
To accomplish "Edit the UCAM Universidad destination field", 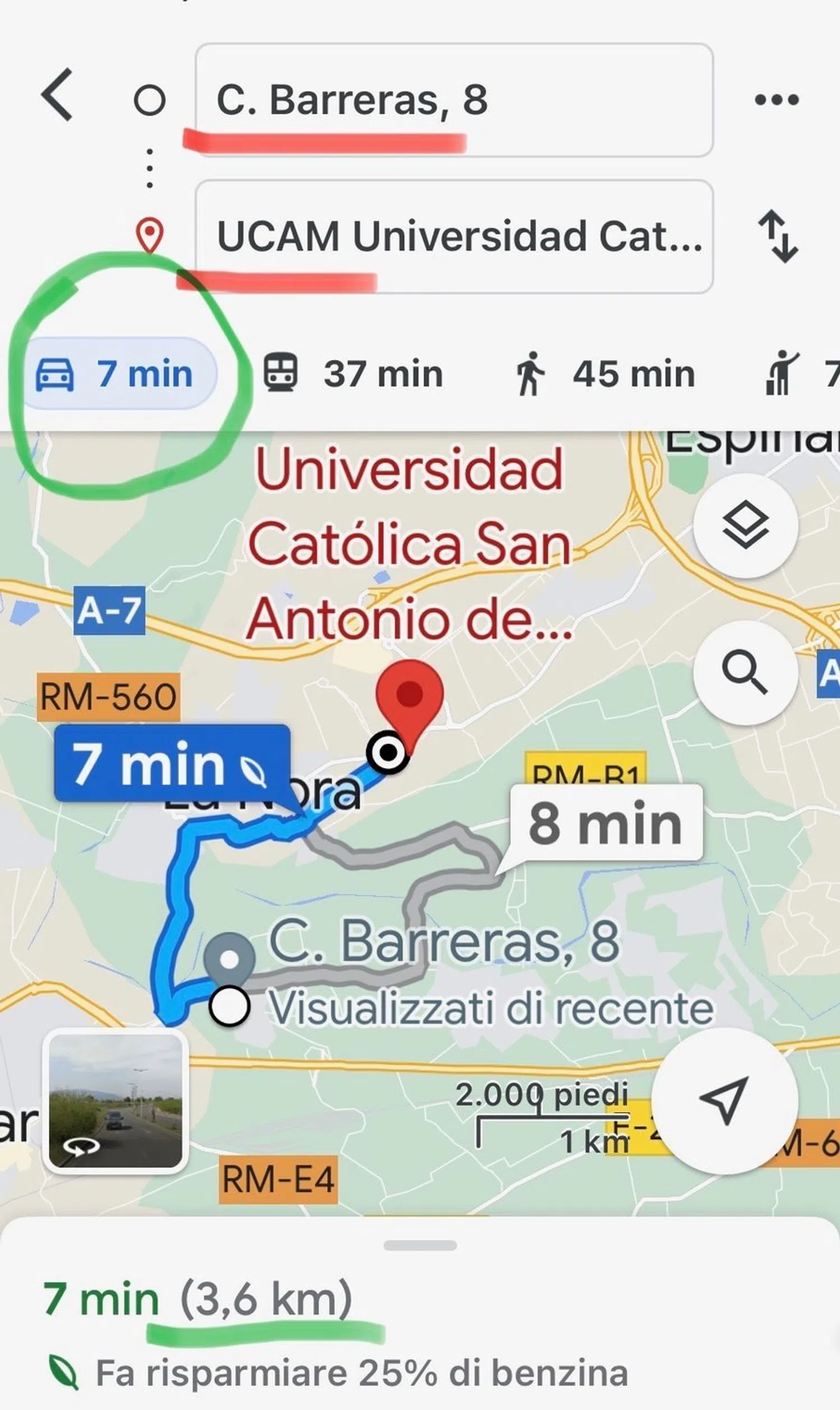I will [453, 236].
